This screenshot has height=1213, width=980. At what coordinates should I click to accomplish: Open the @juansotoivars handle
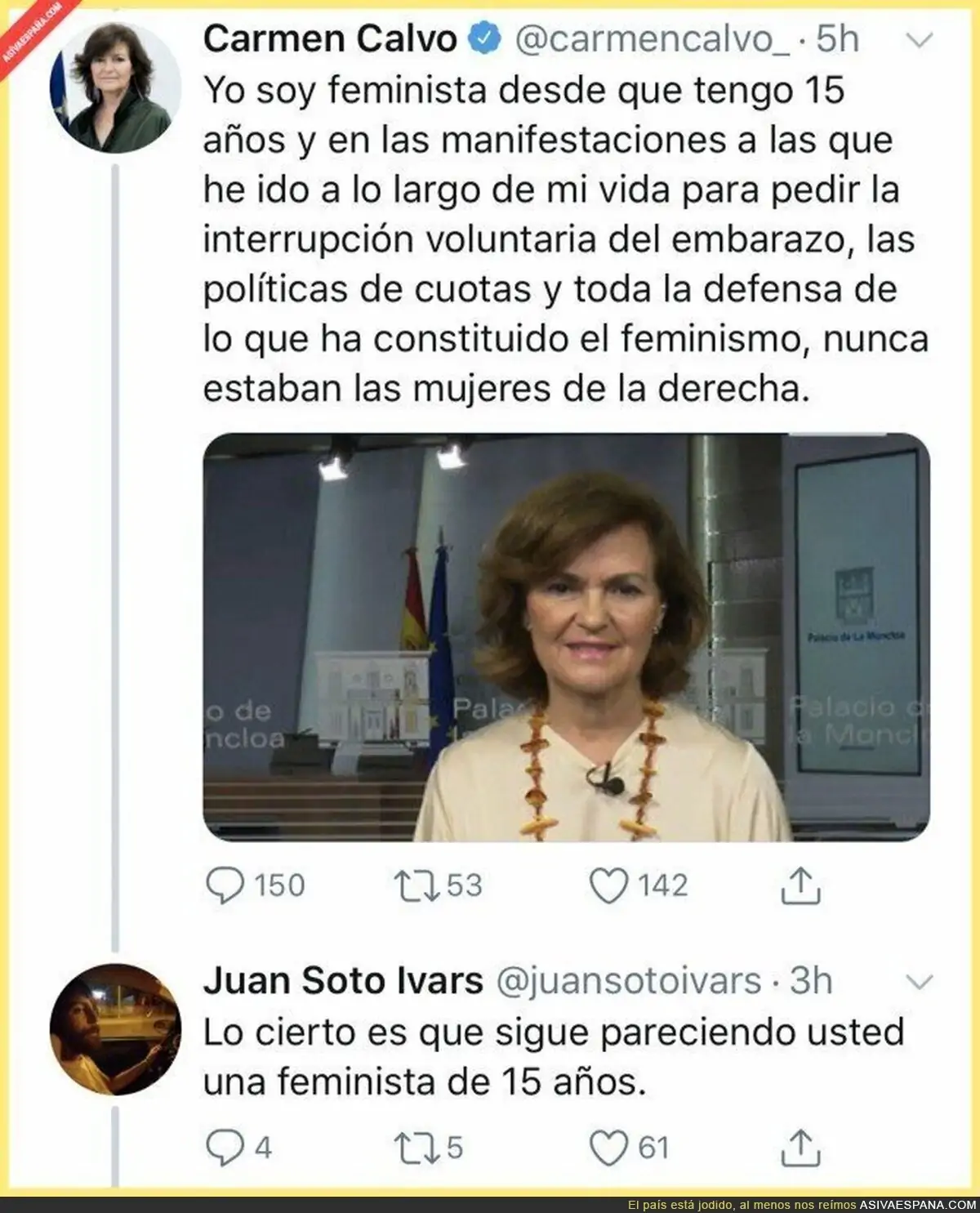629,980
